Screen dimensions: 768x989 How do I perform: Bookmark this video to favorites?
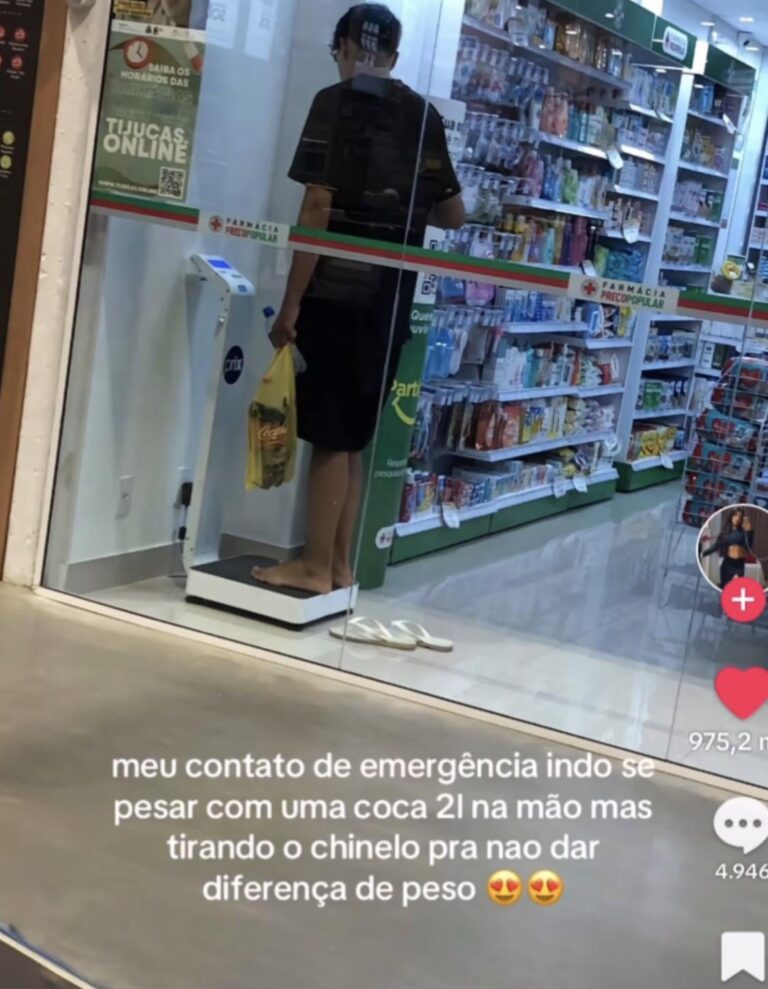743,956
